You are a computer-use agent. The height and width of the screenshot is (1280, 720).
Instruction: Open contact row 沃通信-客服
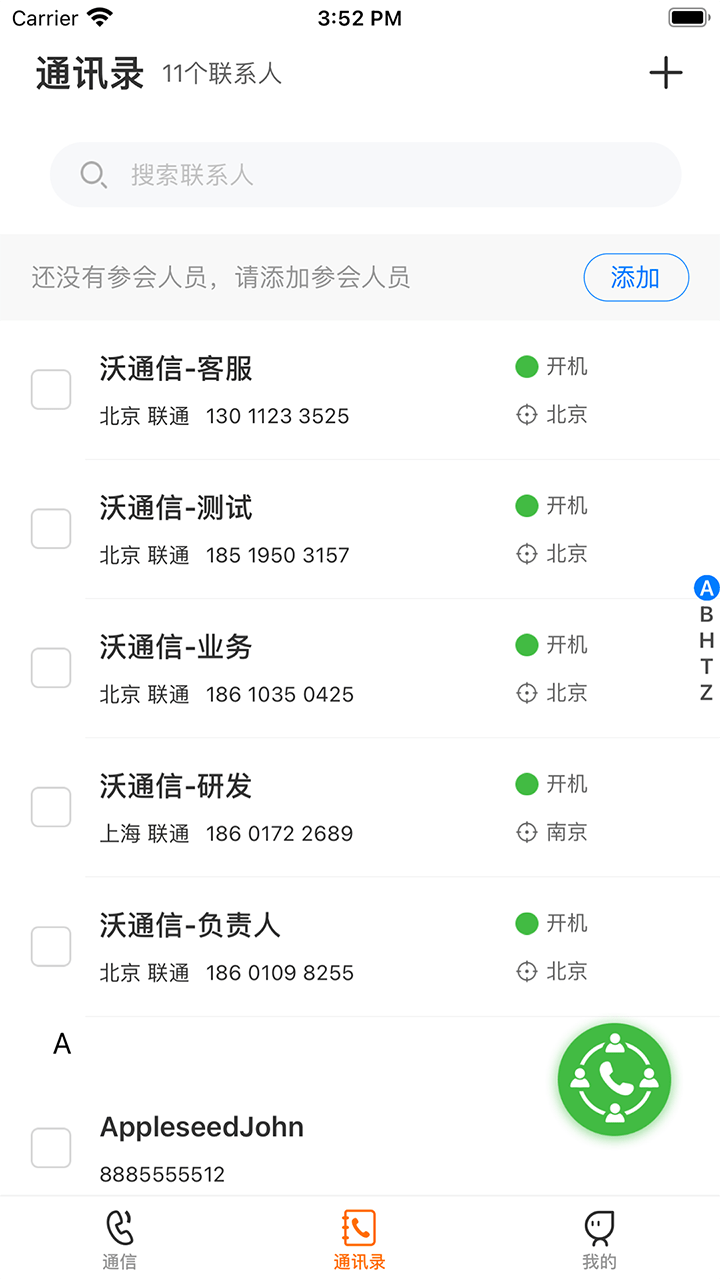click(360, 390)
